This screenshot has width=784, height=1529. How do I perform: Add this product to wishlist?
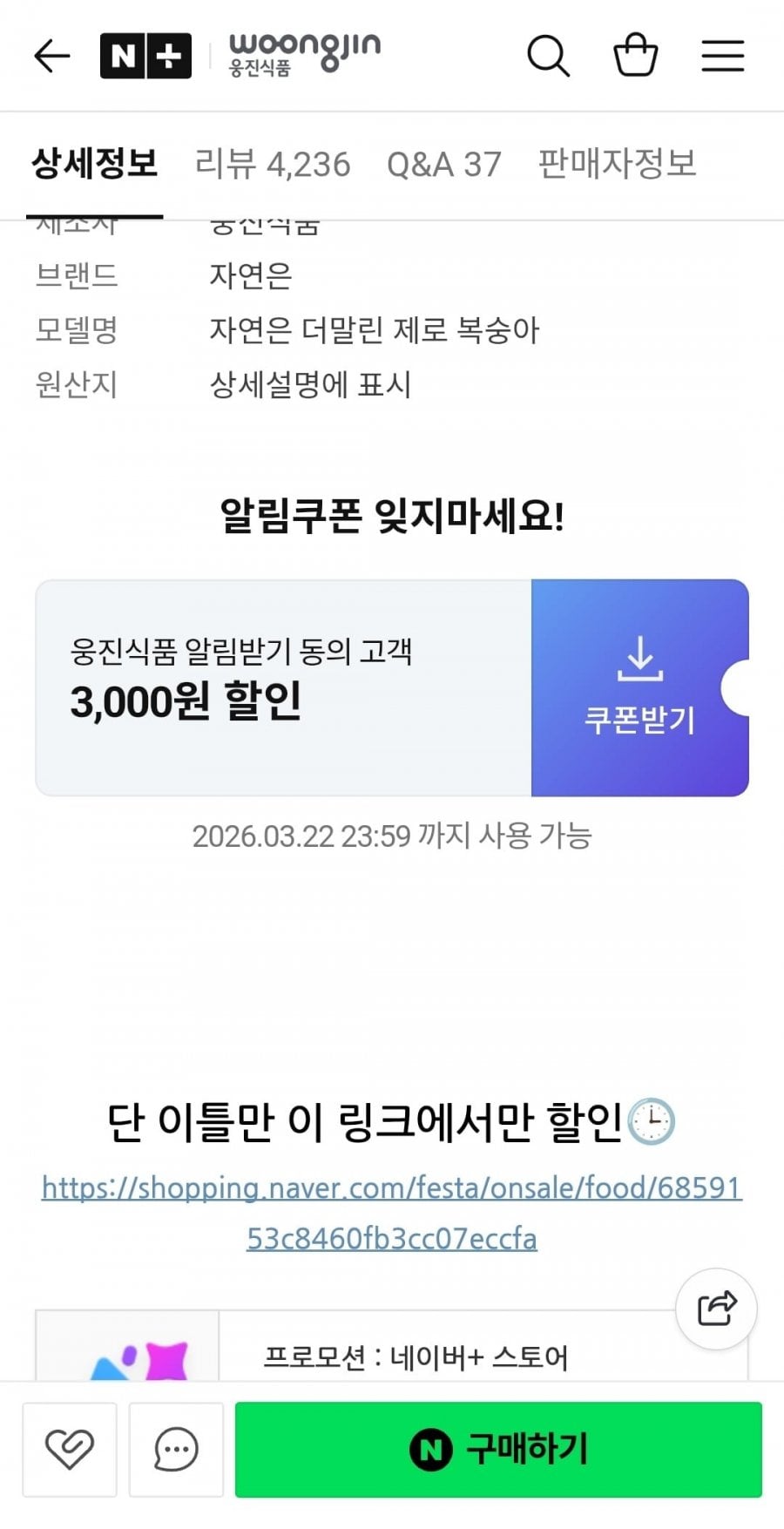pyautogui.click(x=70, y=1450)
